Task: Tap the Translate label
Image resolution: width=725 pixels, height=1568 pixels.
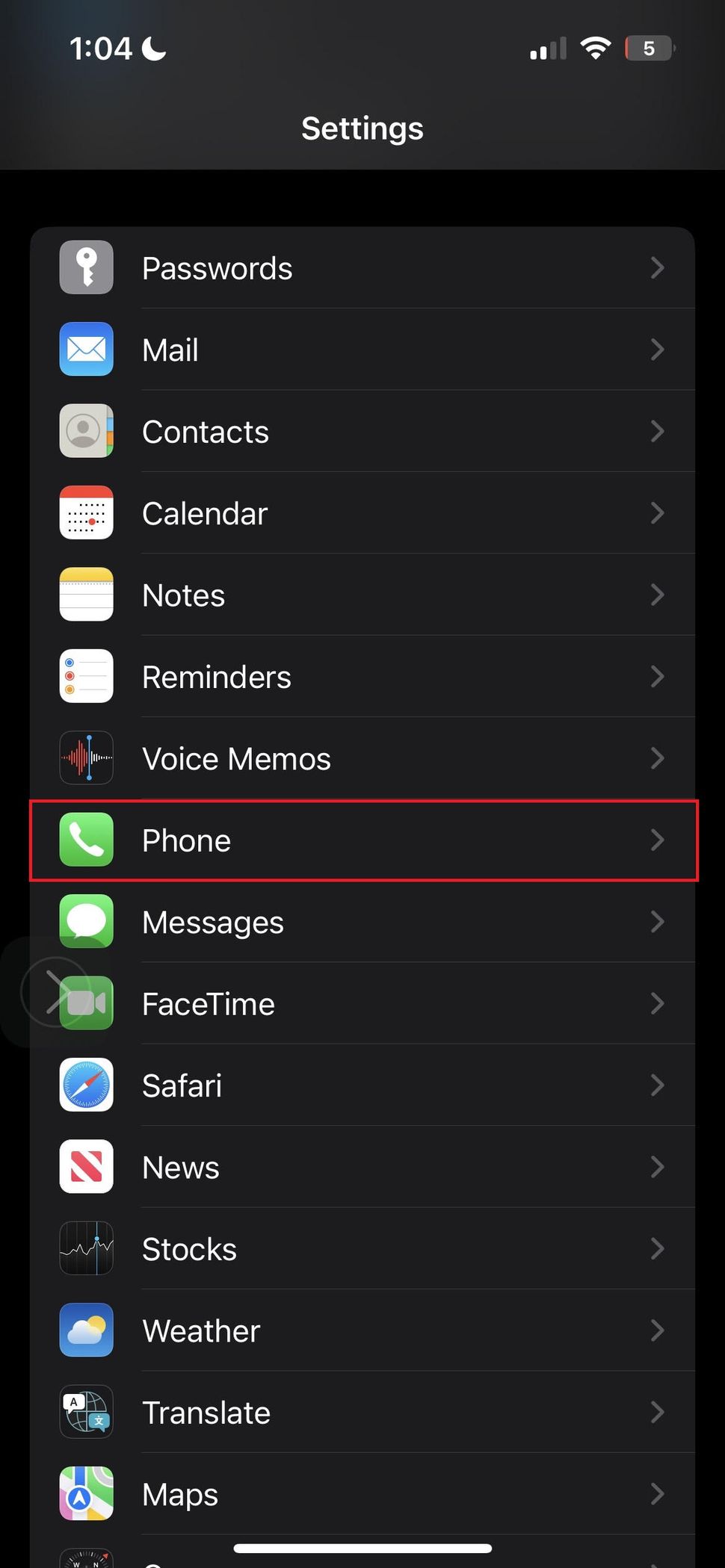Action: point(206,1412)
